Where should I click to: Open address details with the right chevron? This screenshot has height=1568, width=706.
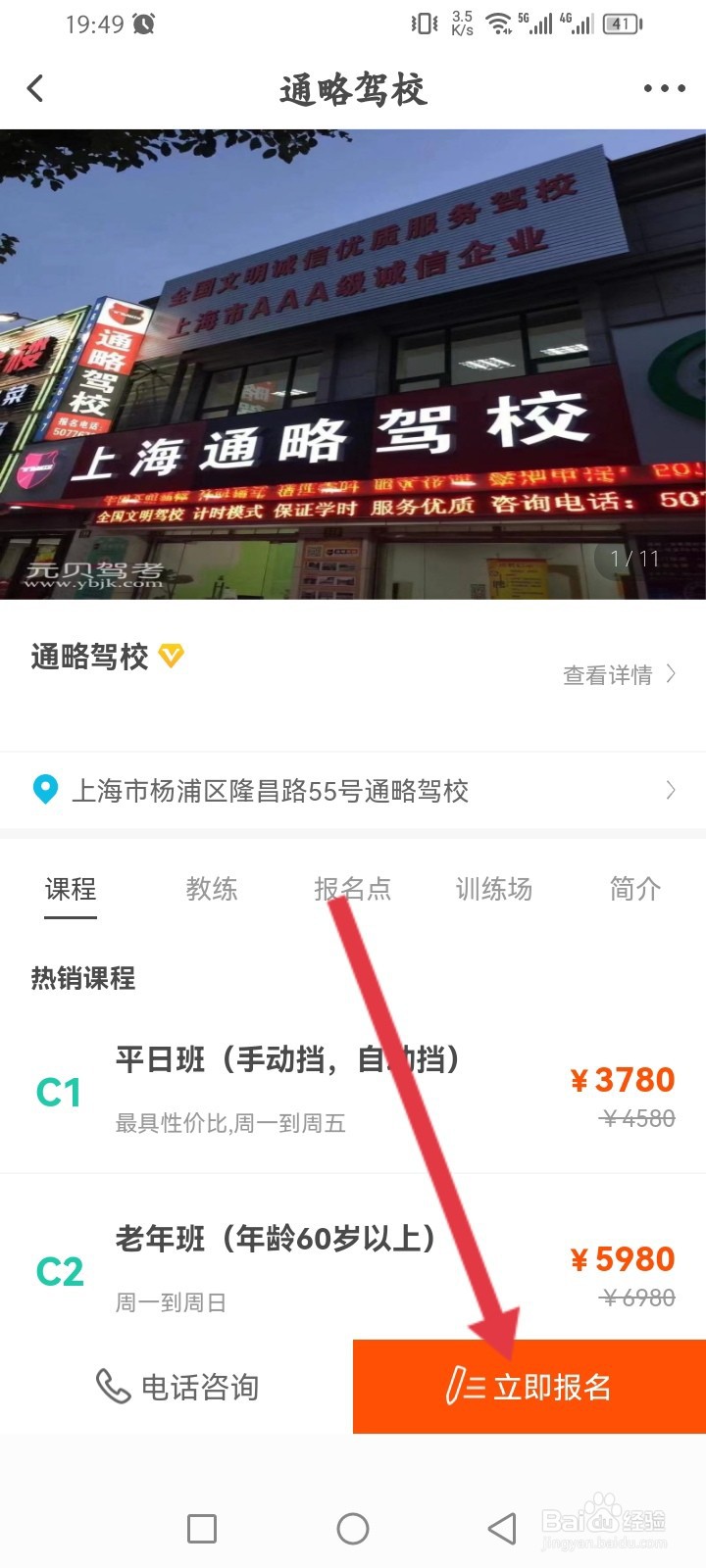coord(671,790)
